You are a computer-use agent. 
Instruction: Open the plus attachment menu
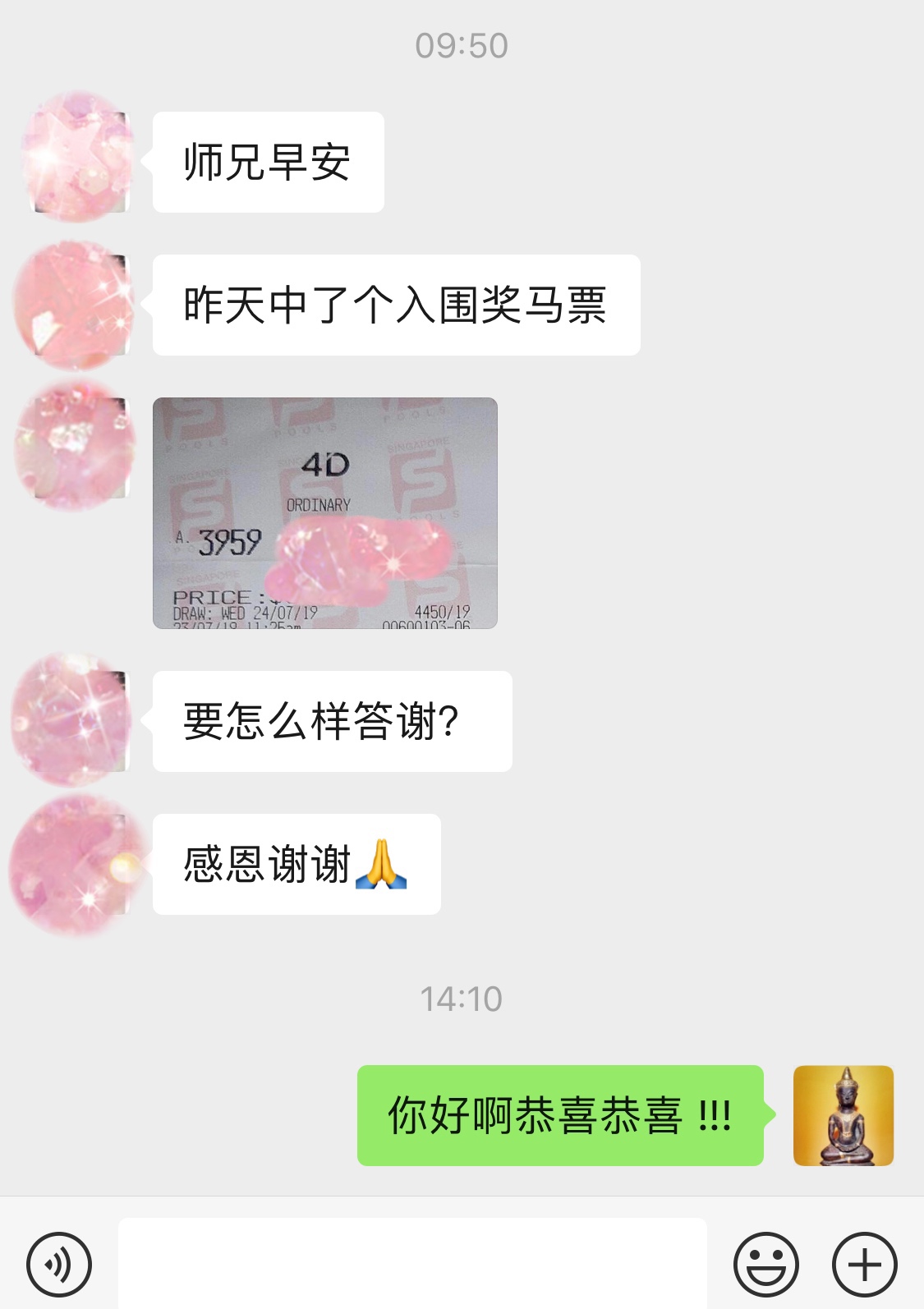(864, 1265)
